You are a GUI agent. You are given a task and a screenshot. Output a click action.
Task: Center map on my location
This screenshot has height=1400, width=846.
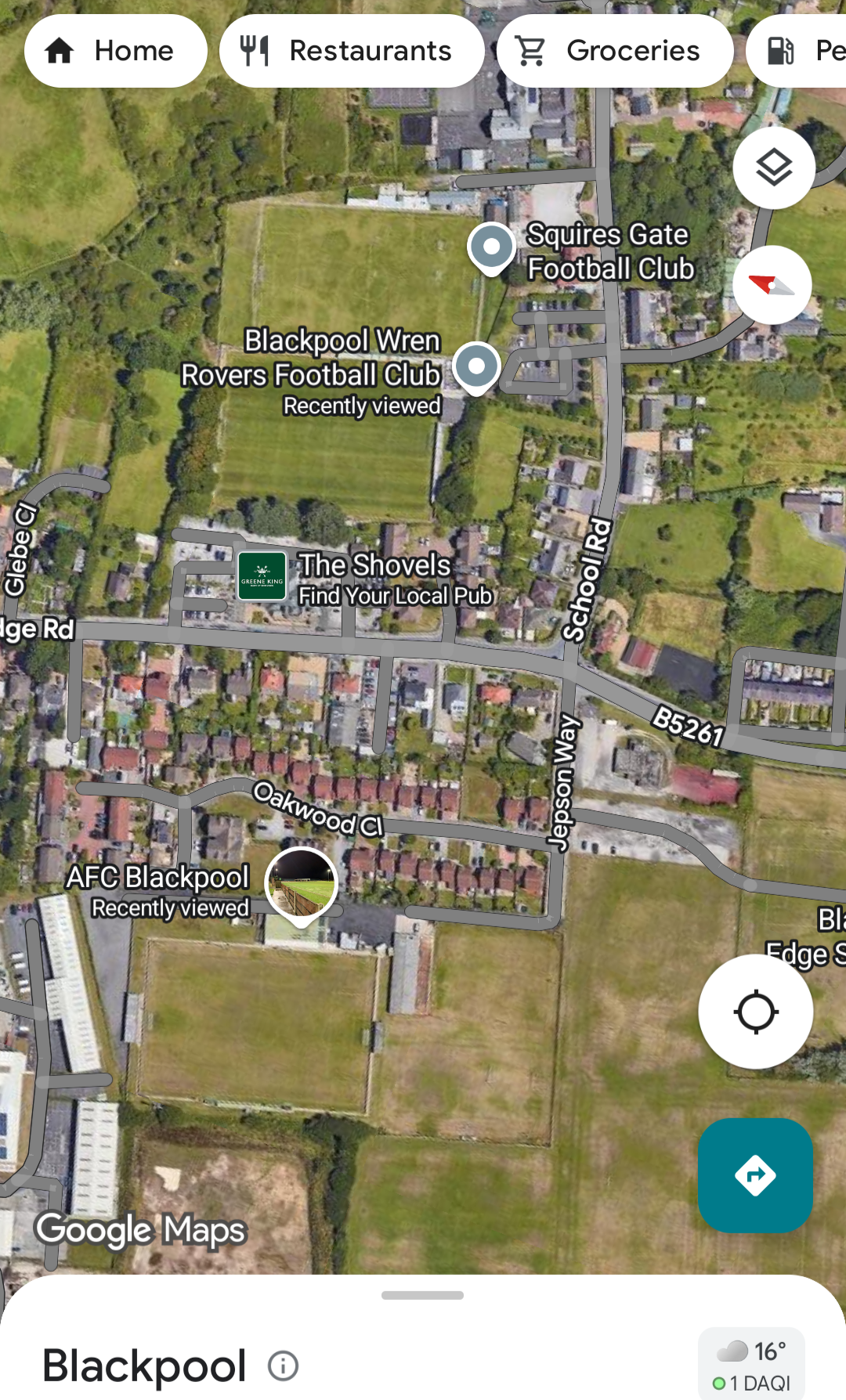[756, 1012]
